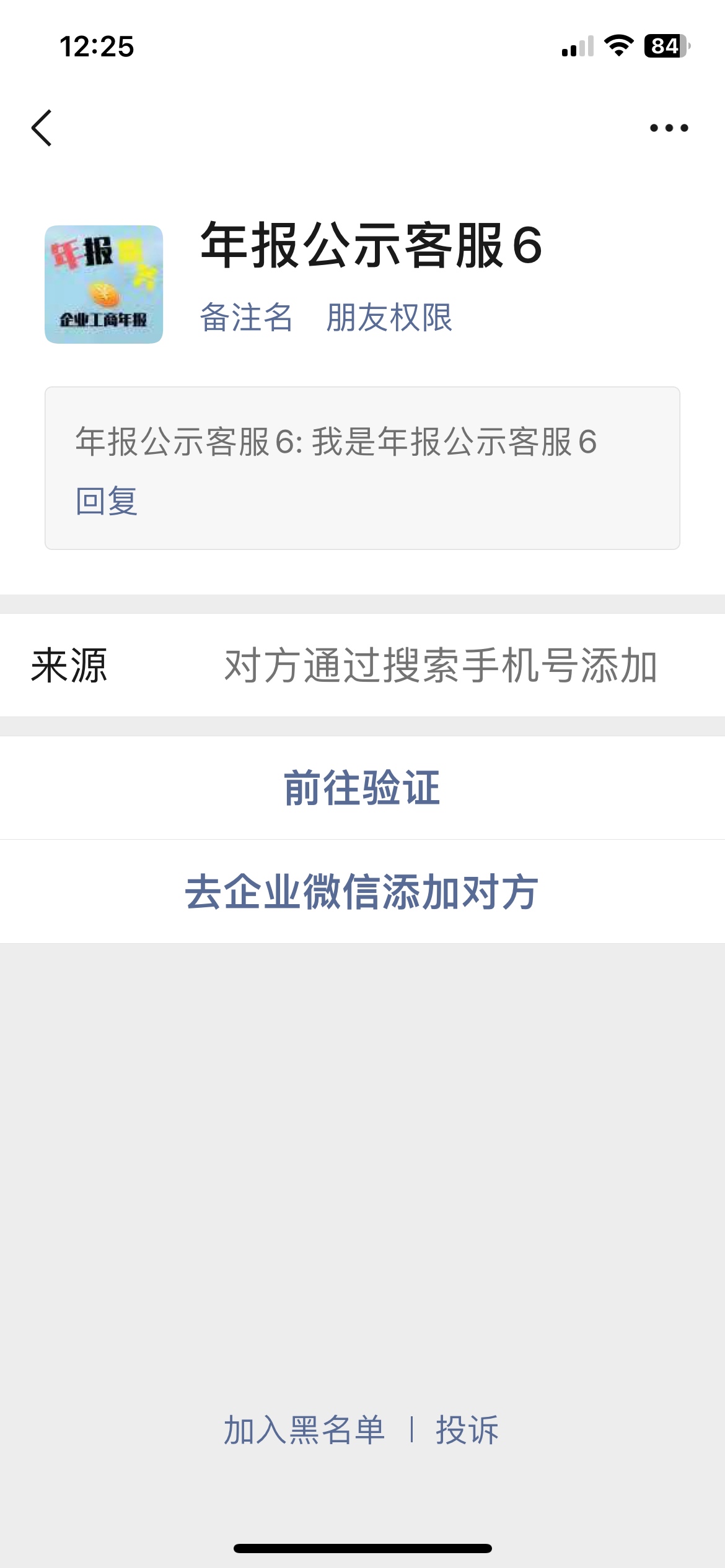Go back using the top-left arrow
The height and width of the screenshot is (1568, 725).
coord(42,128)
